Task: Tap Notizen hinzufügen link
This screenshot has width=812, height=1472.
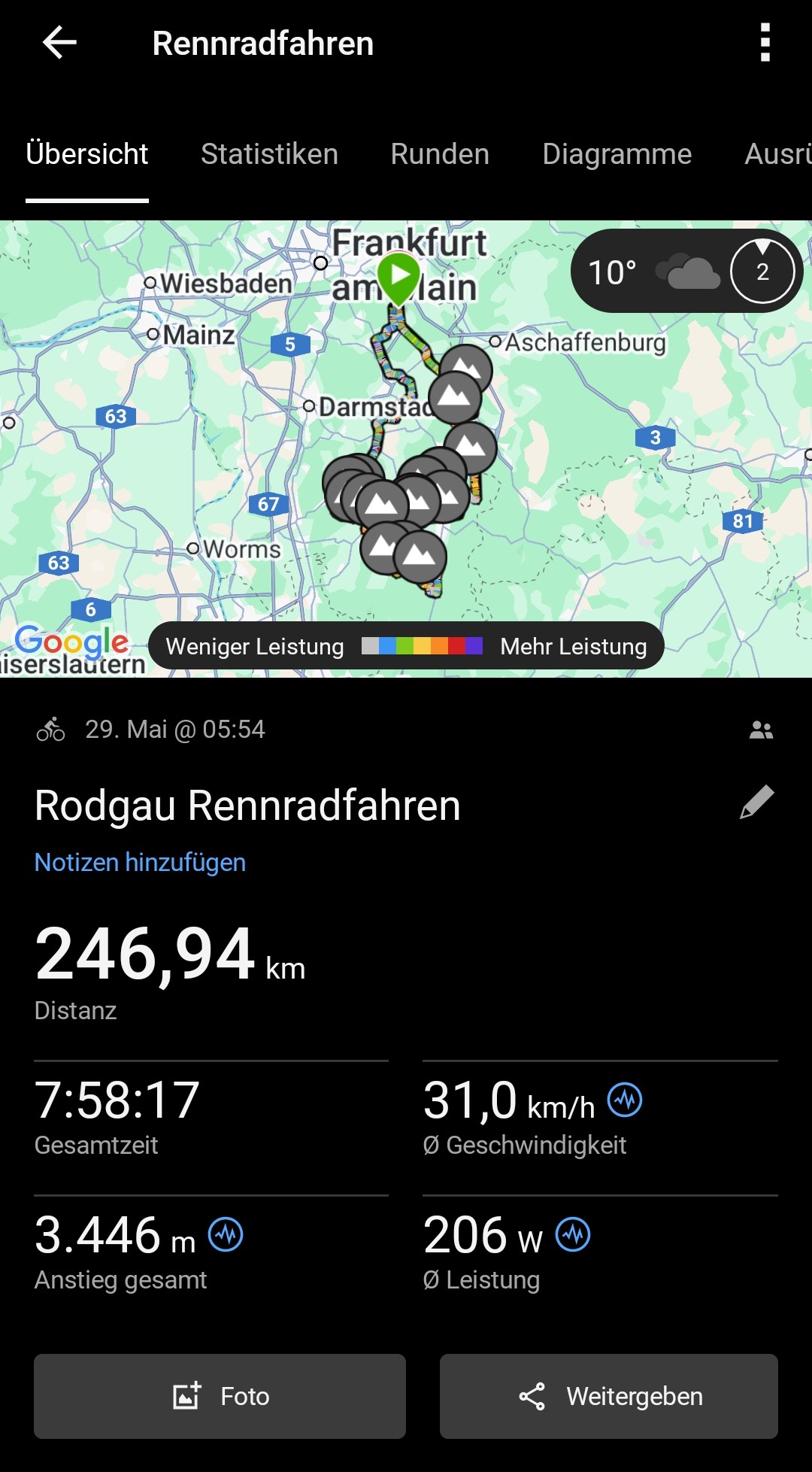Action: click(140, 862)
